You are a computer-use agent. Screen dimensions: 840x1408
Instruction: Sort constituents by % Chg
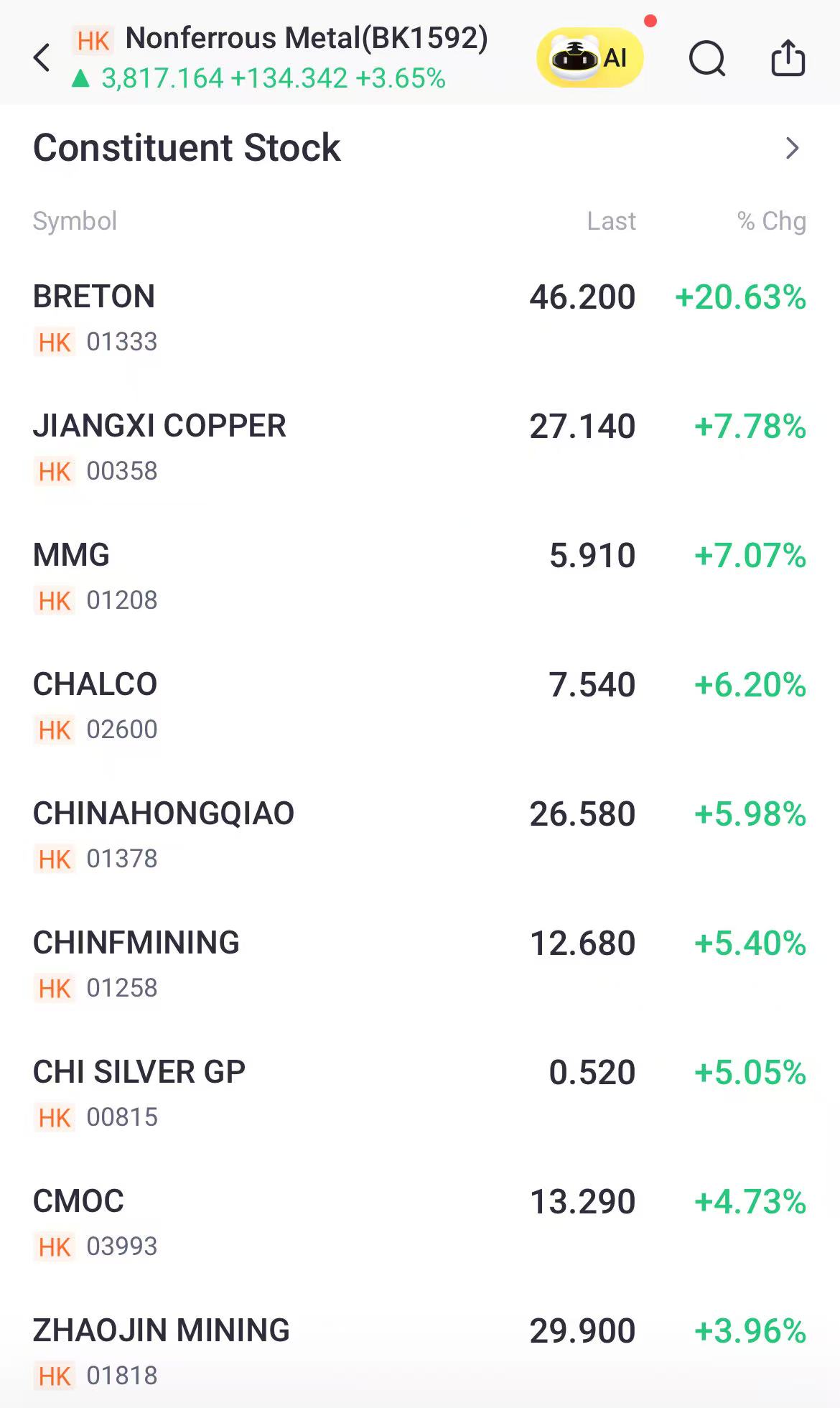(771, 221)
